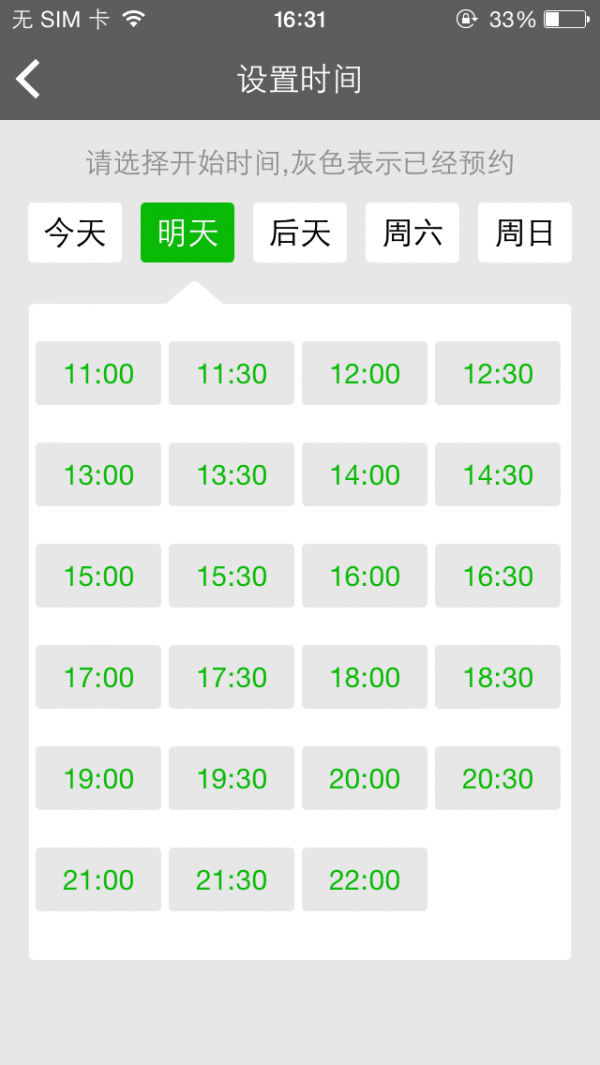The width and height of the screenshot is (600, 1065).
Task: Select the 12:00 time slot
Action: 364,373
